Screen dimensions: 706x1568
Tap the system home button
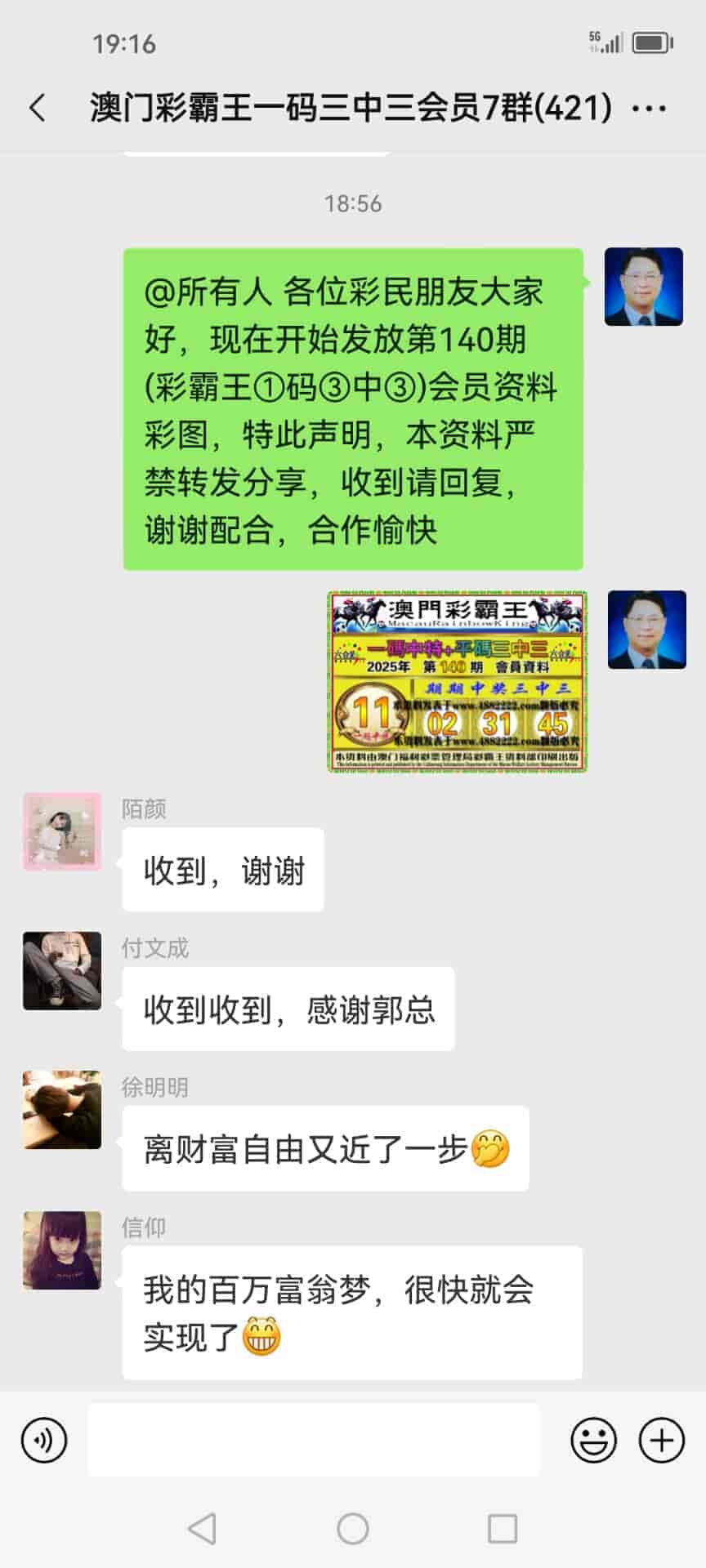pyautogui.click(x=353, y=1528)
